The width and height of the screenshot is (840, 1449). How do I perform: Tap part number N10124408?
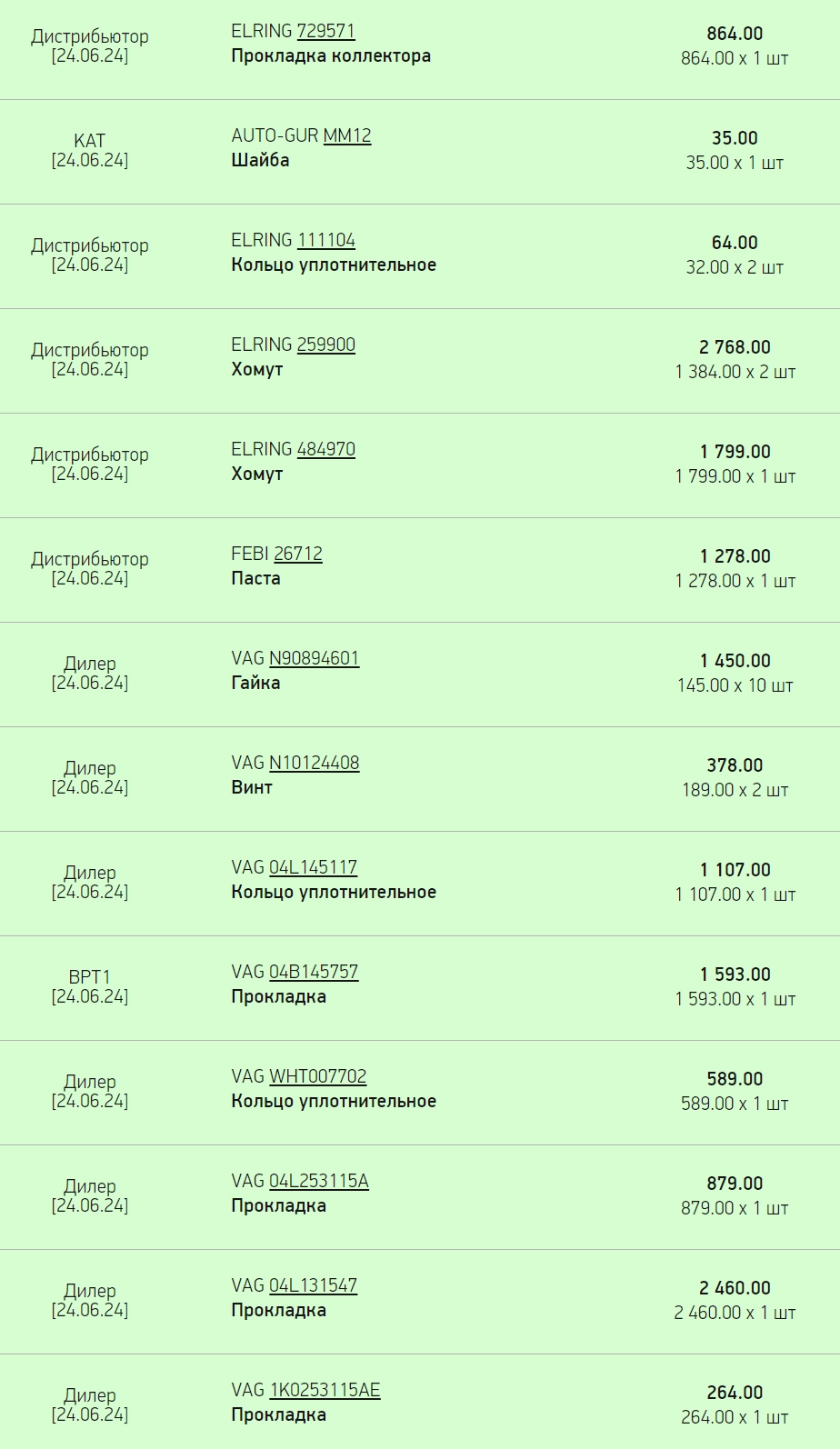(314, 763)
